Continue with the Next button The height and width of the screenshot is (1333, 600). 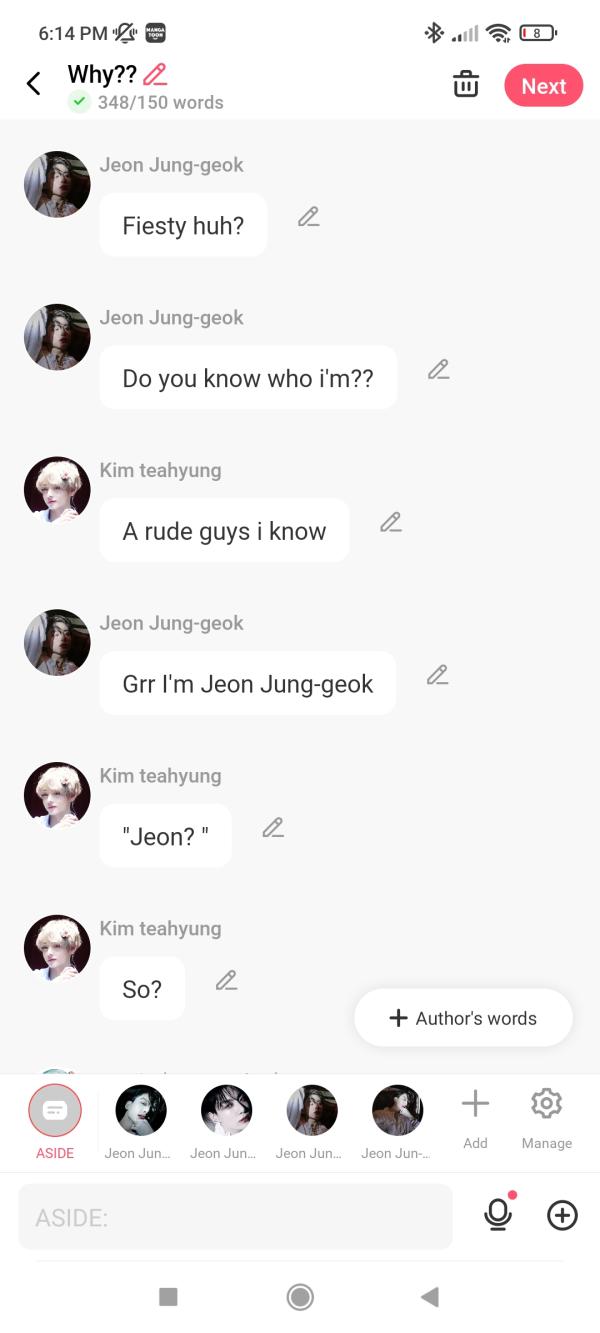(x=543, y=86)
